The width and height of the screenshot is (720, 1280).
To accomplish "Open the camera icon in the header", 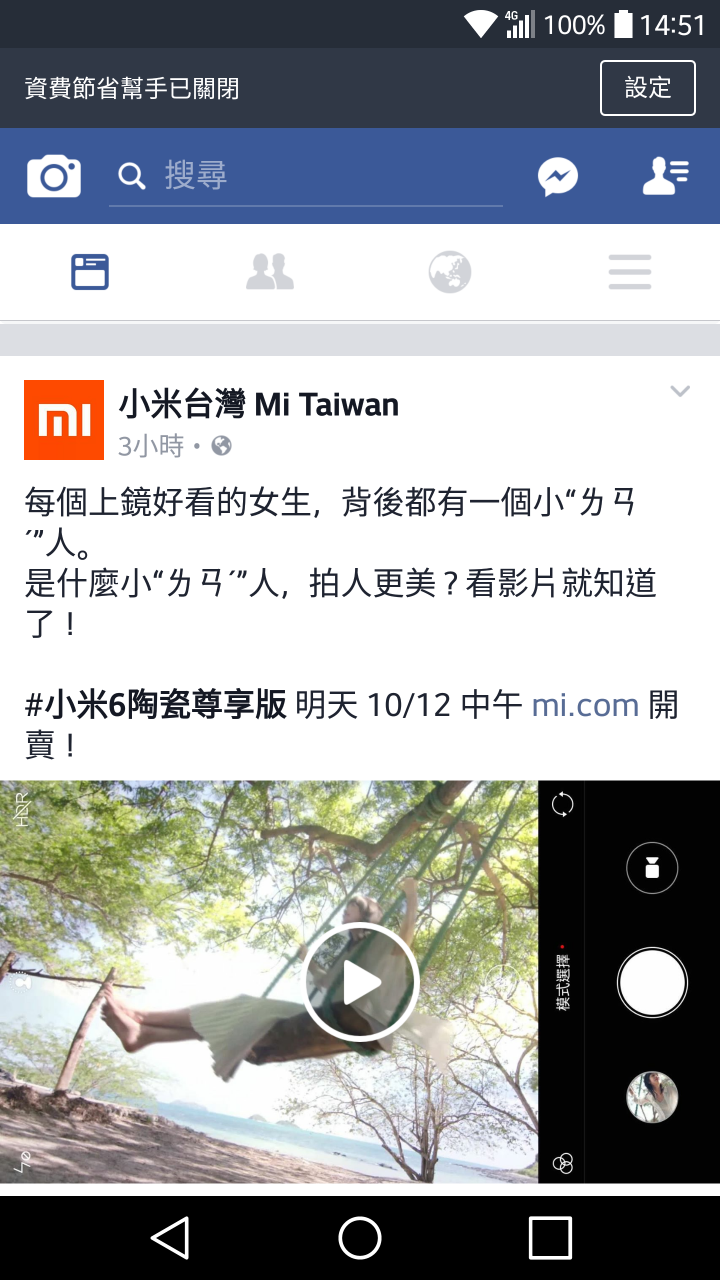I will point(54,176).
